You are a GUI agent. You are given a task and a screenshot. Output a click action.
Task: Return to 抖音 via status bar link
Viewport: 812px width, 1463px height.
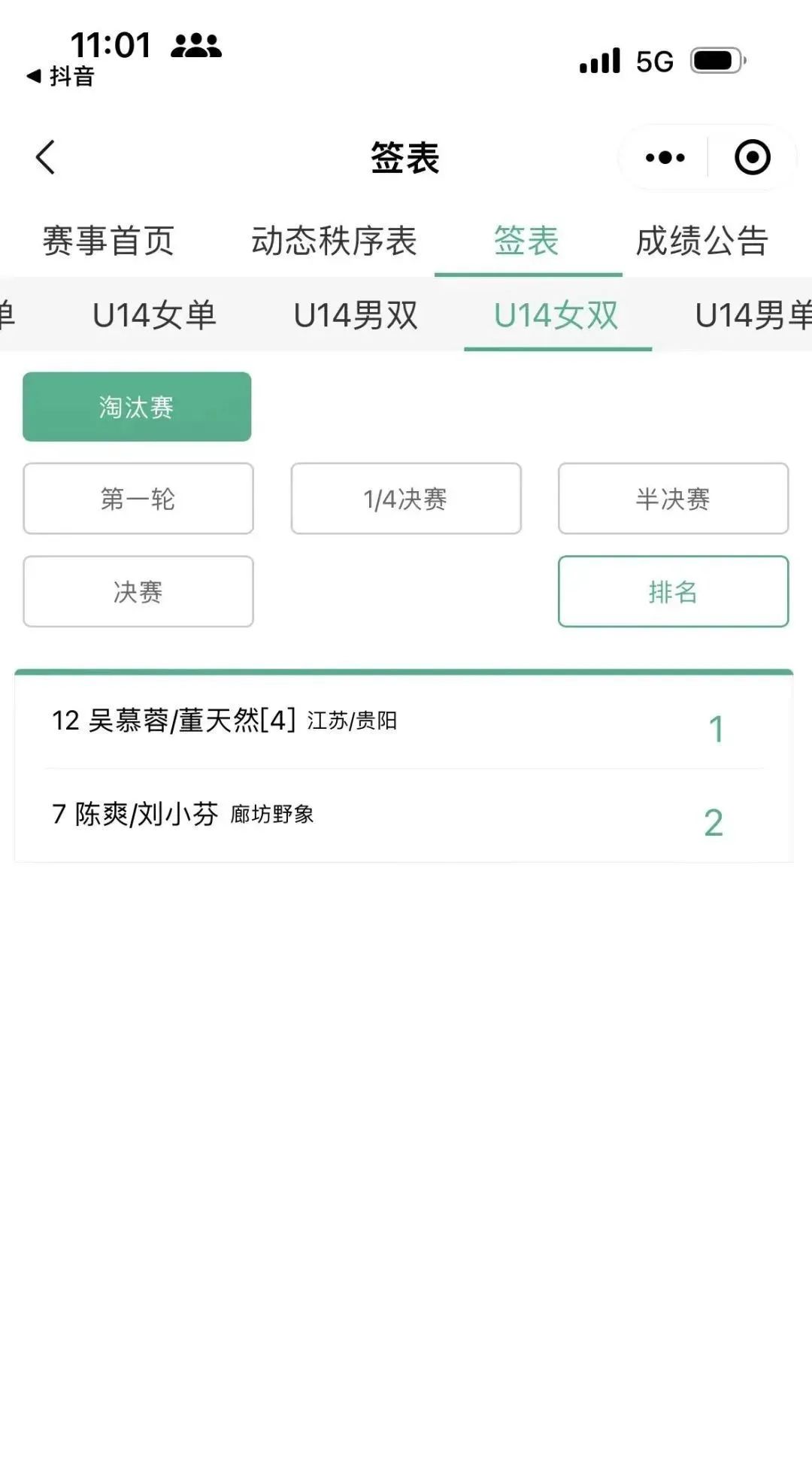[60, 77]
